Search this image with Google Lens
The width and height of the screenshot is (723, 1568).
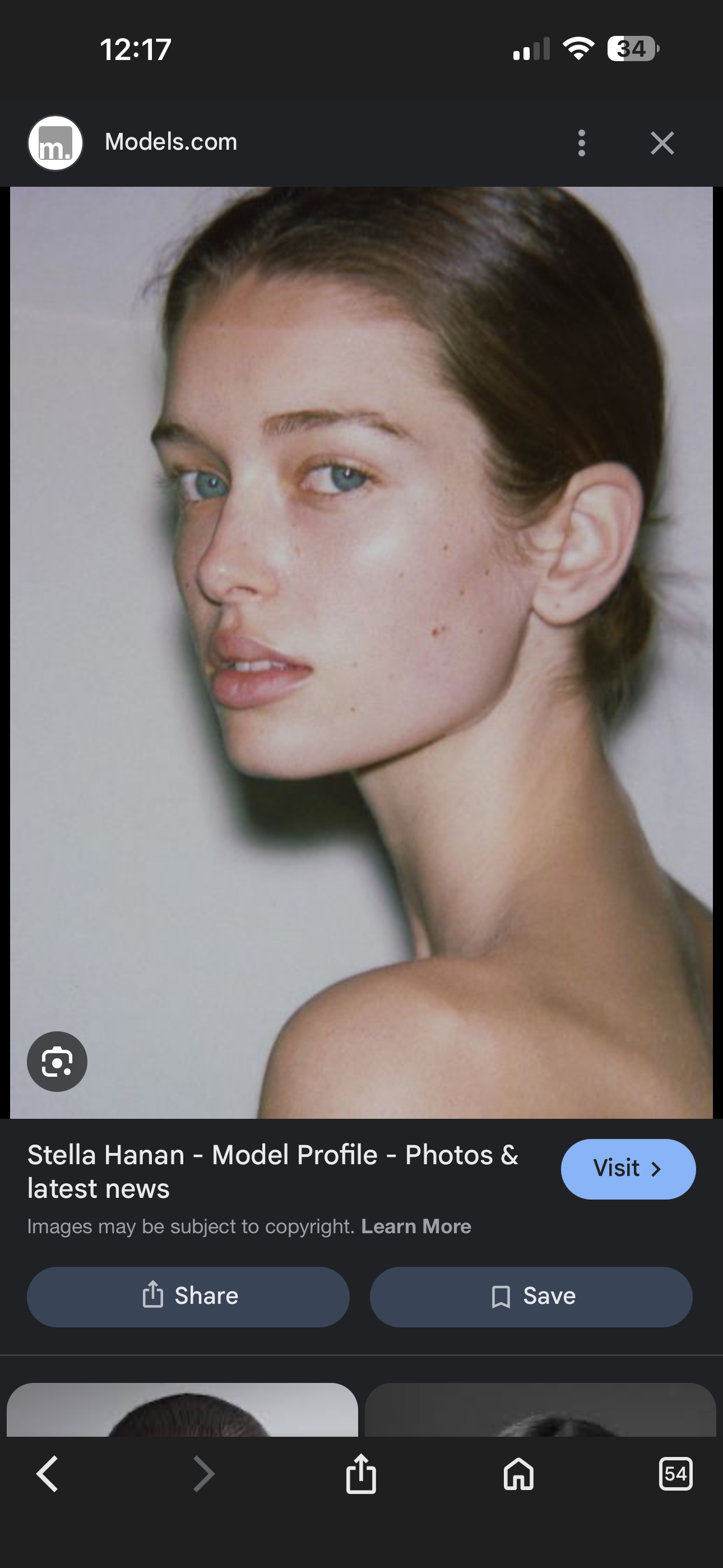[57, 1062]
